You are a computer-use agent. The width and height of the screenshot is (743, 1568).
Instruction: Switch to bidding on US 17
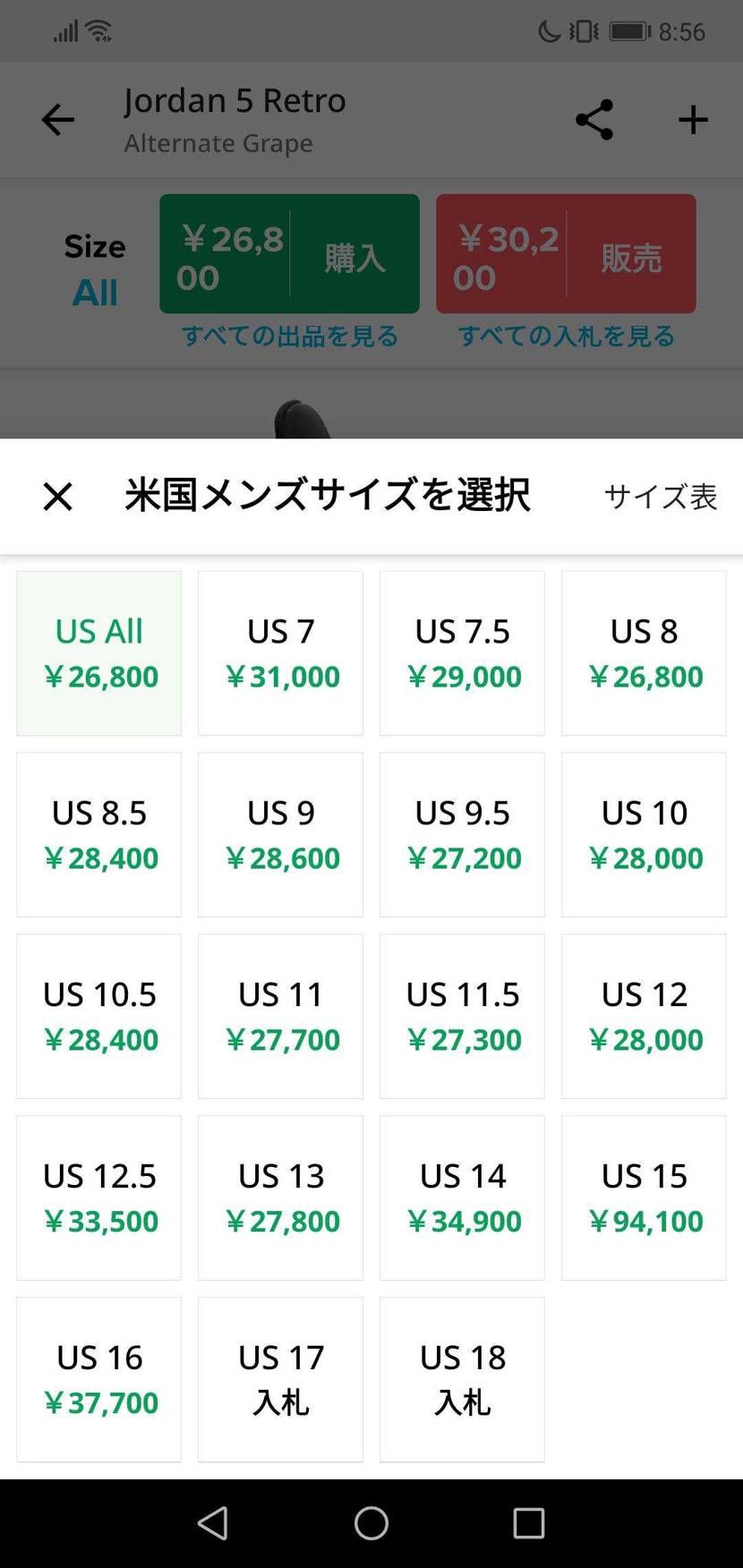[280, 1377]
